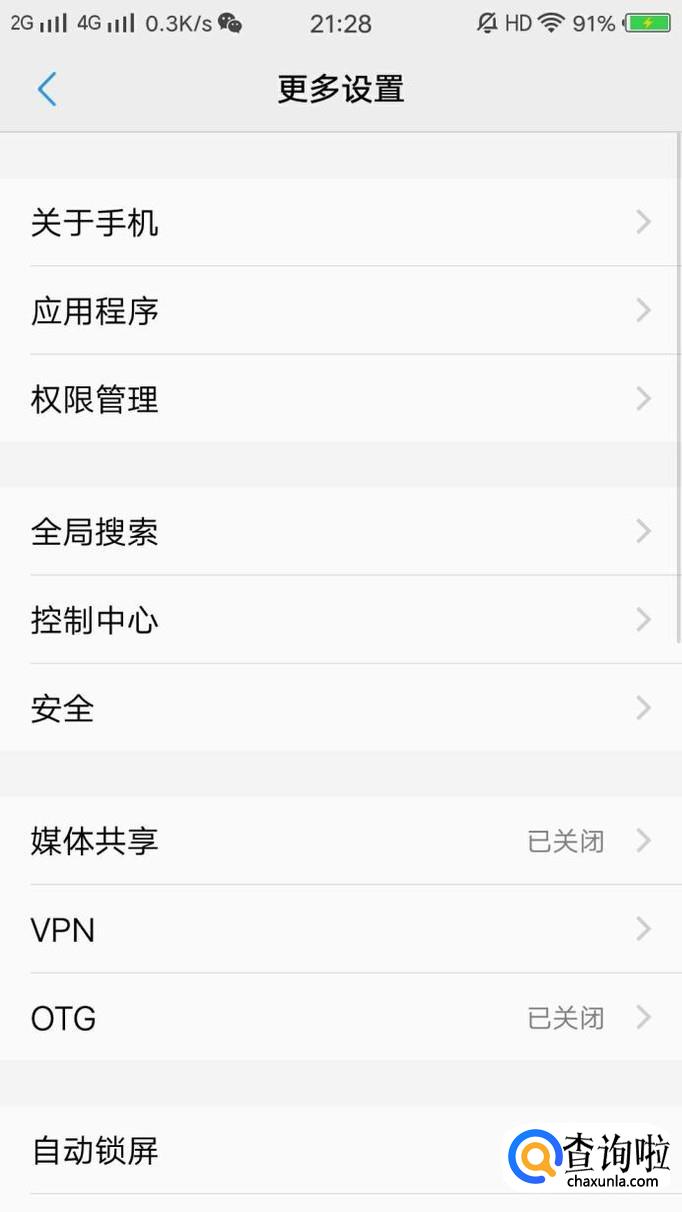Open 关于手机 settings
Viewport: 682px width, 1212px height.
tap(340, 222)
